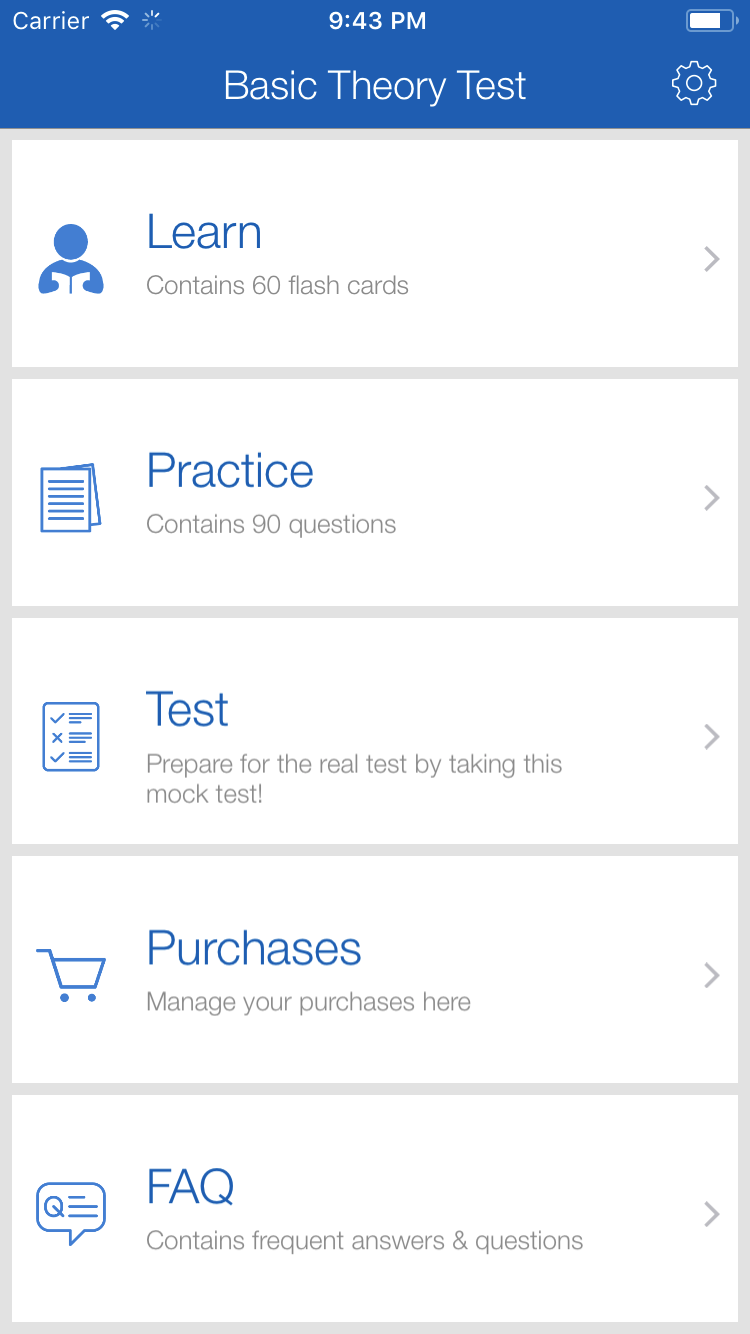The width and height of the screenshot is (750, 1334).
Task: Open the Learn flash cards section
Action: (x=375, y=254)
